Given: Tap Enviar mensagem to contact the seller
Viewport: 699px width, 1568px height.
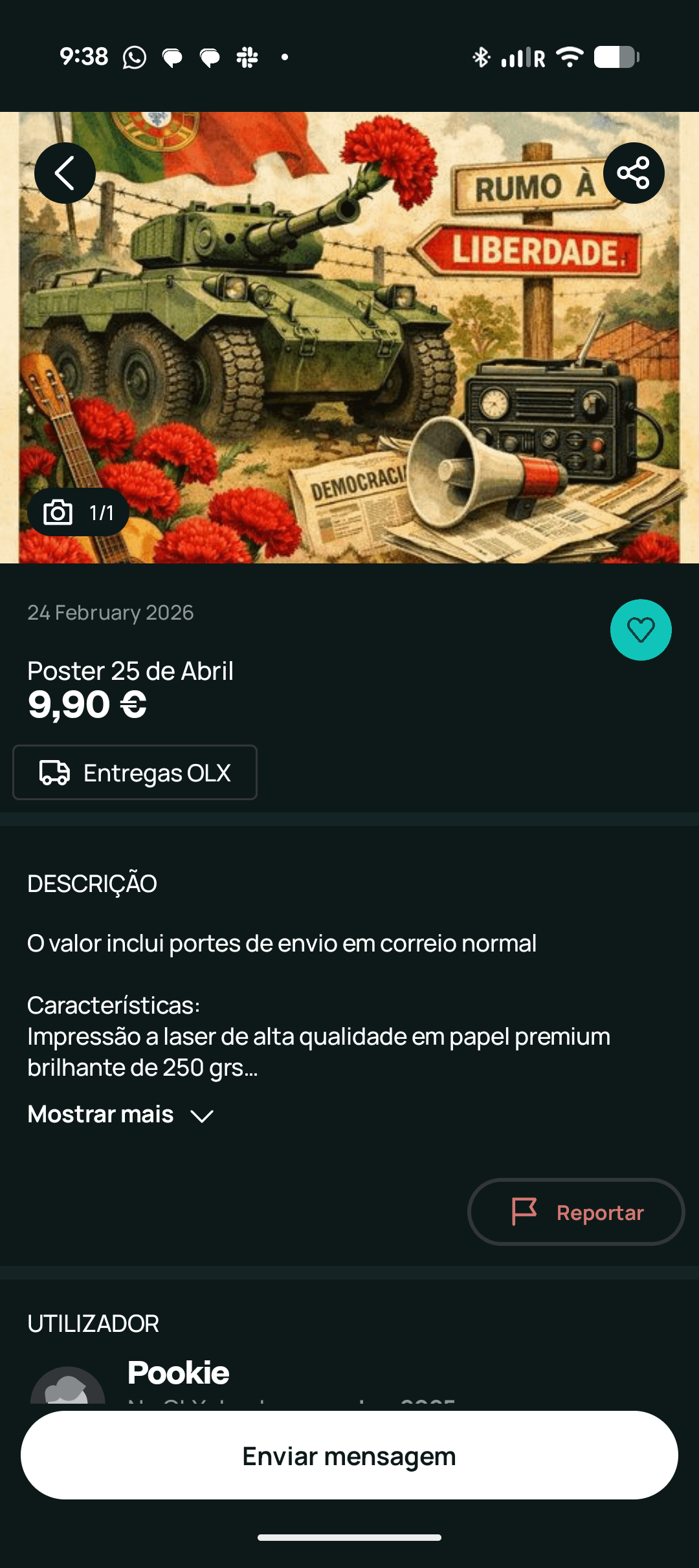Looking at the screenshot, I should coord(349,1455).
